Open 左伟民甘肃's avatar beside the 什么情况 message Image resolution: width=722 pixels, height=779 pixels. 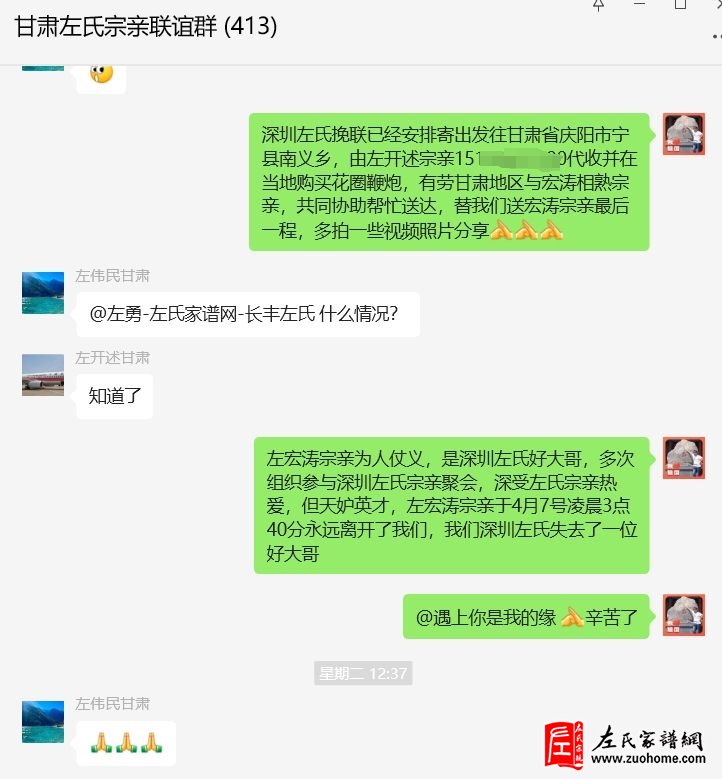[x=43, y=292]
